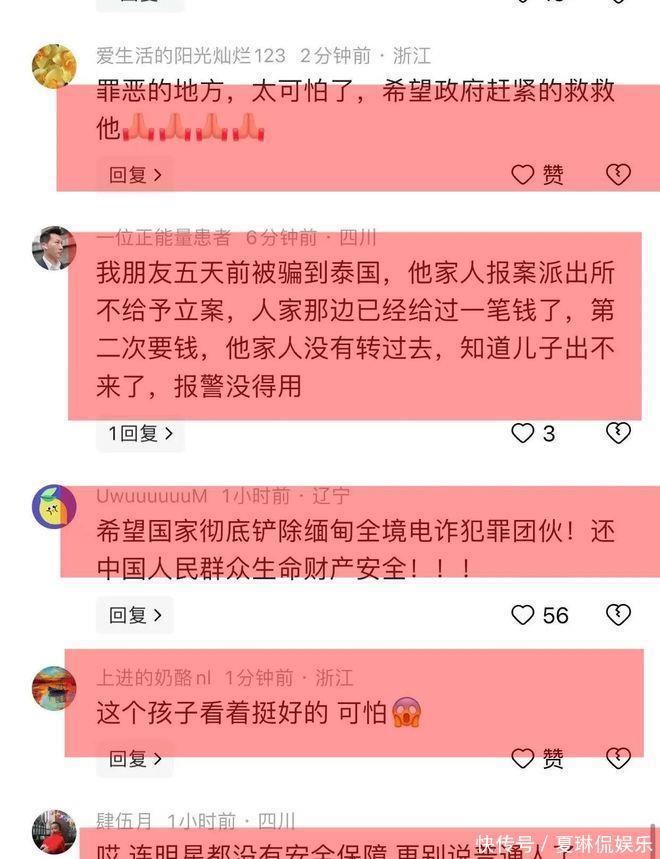Open avatar of 爱生活的阳光灿烂123
The image size is (660, 859).
pyautogui.click(x=54, y=66)
